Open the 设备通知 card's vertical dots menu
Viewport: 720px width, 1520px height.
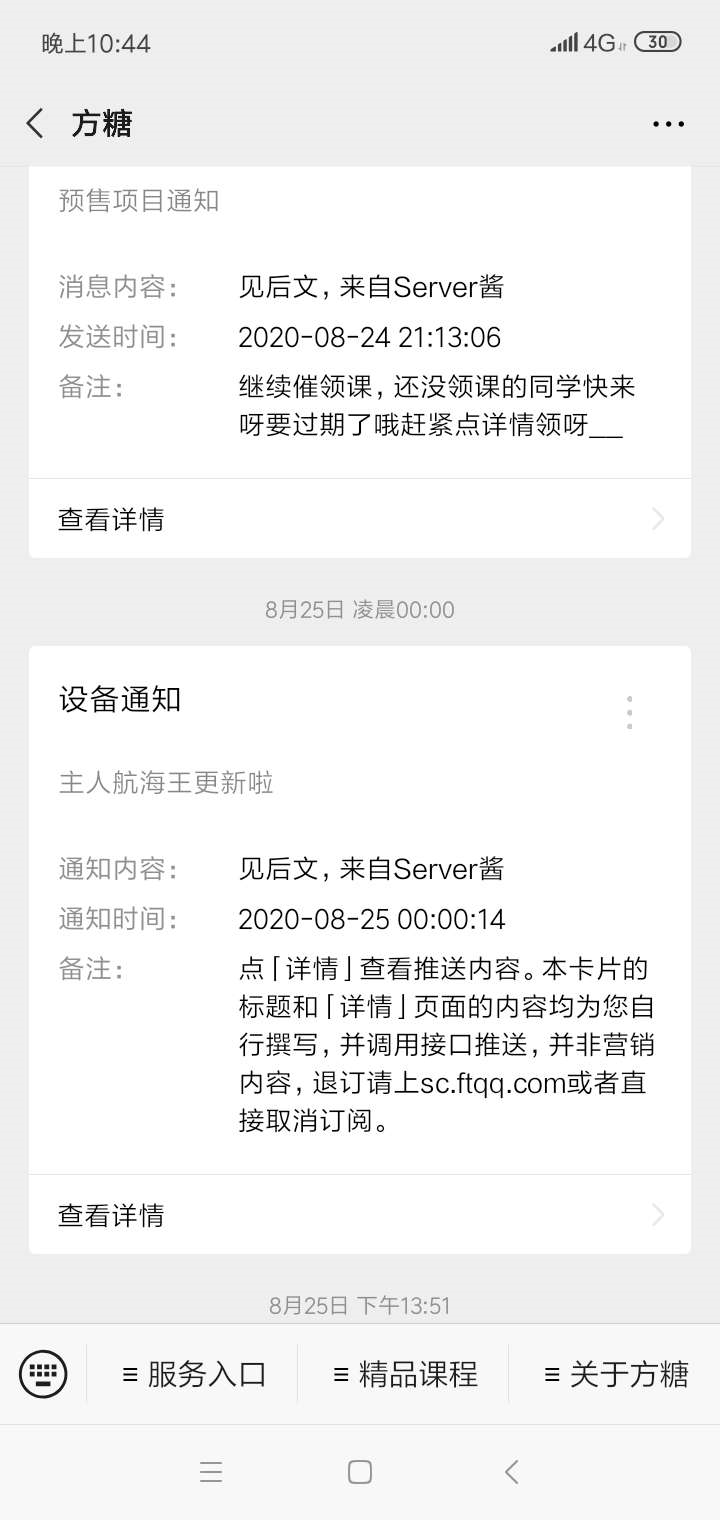[x=629, y=712]
